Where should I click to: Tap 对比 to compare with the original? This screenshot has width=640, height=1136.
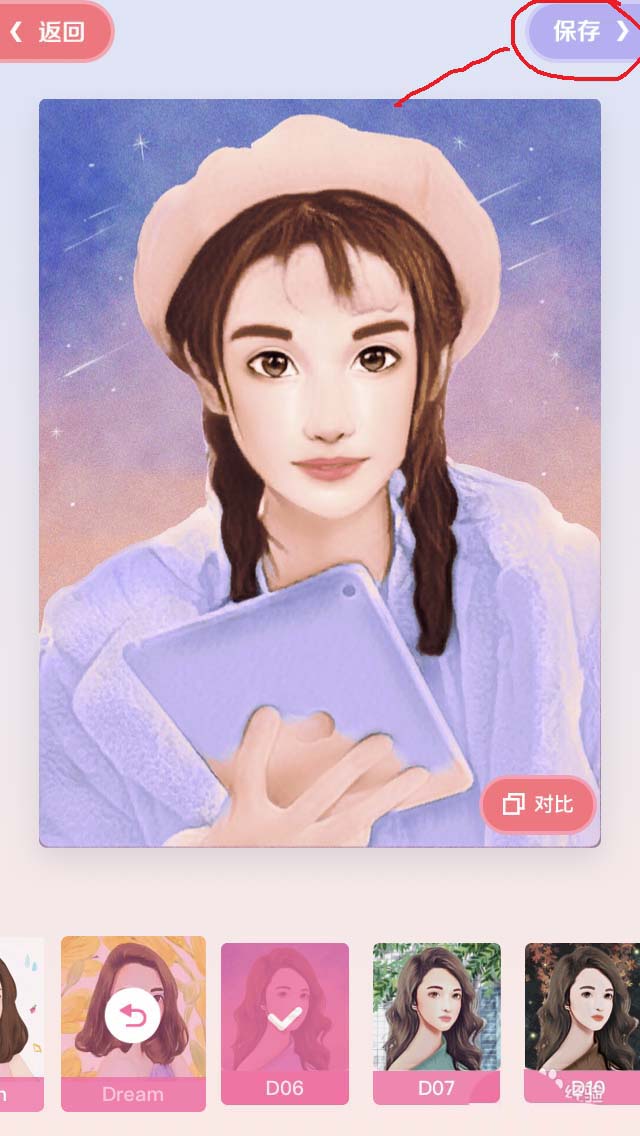coord(539,804)
